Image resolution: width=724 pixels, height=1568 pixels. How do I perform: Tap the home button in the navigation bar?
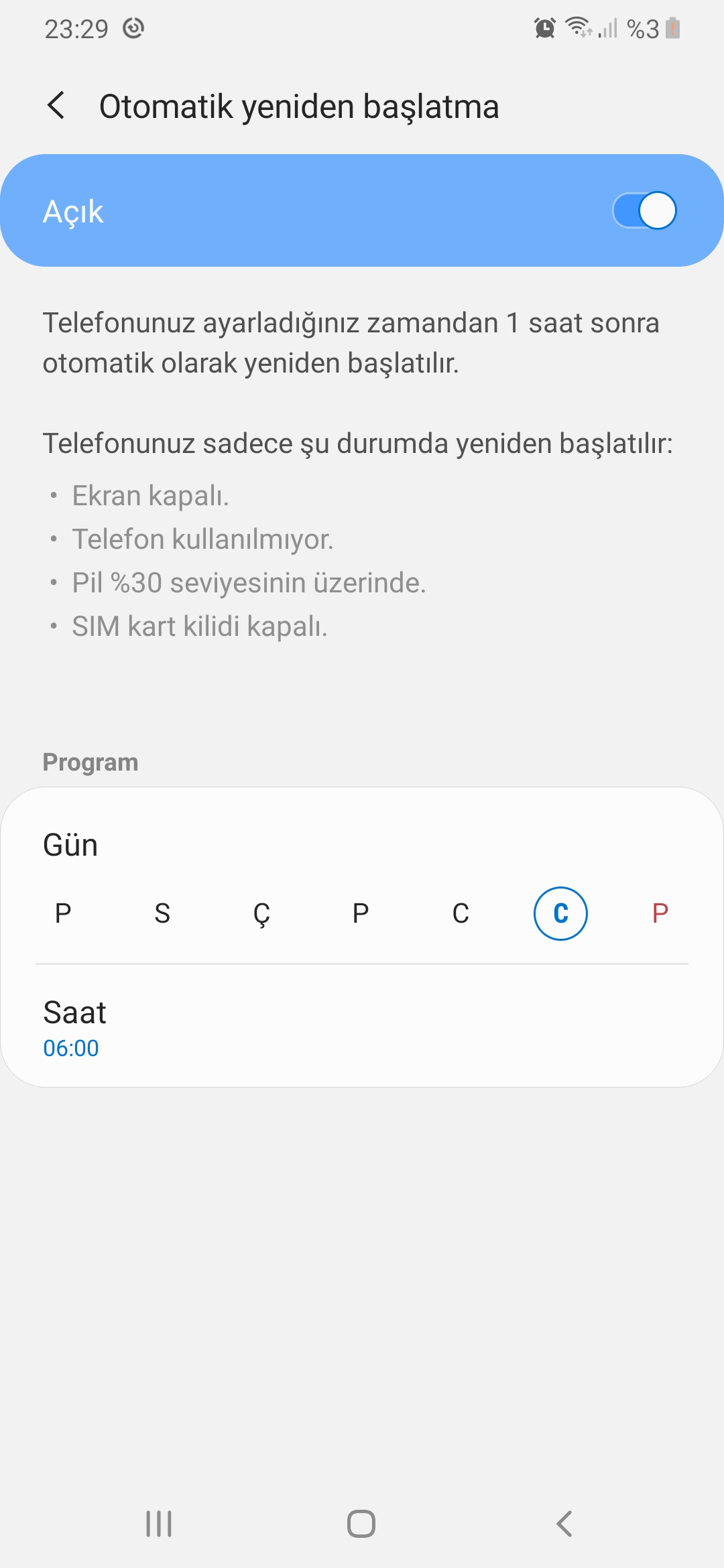[x=361, y=1523]
